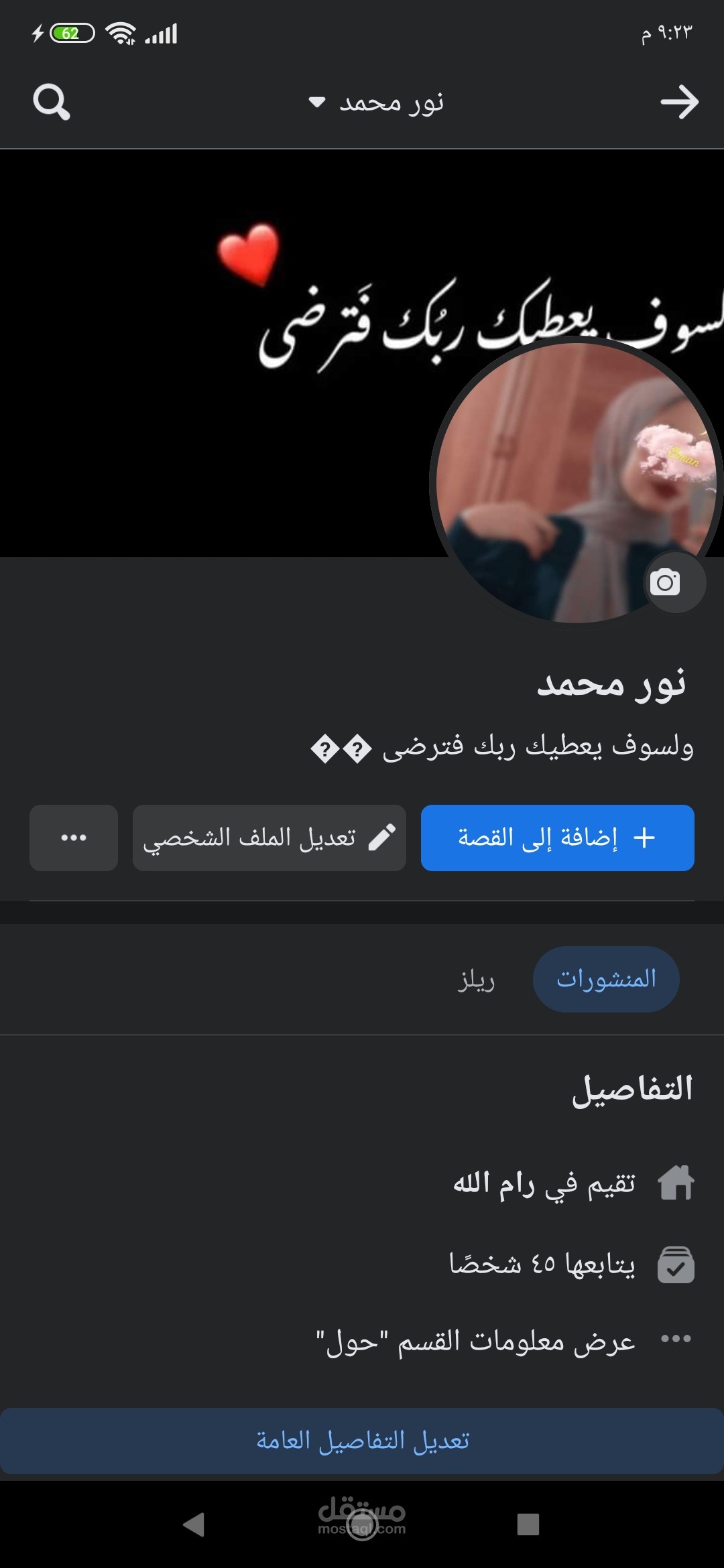Tap تعديل الملف الشخصي button
The image size is (724, 1568).
(x=269, y=838)
